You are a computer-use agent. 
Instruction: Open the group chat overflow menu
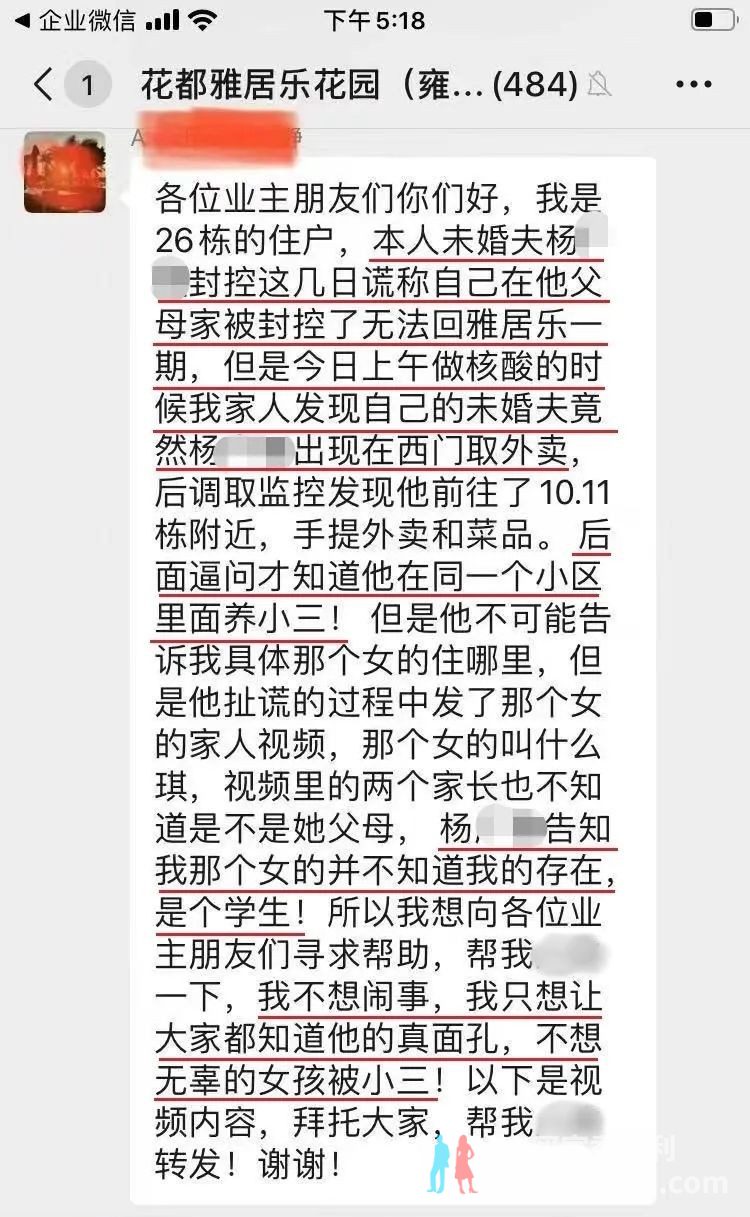coord(693,85)
